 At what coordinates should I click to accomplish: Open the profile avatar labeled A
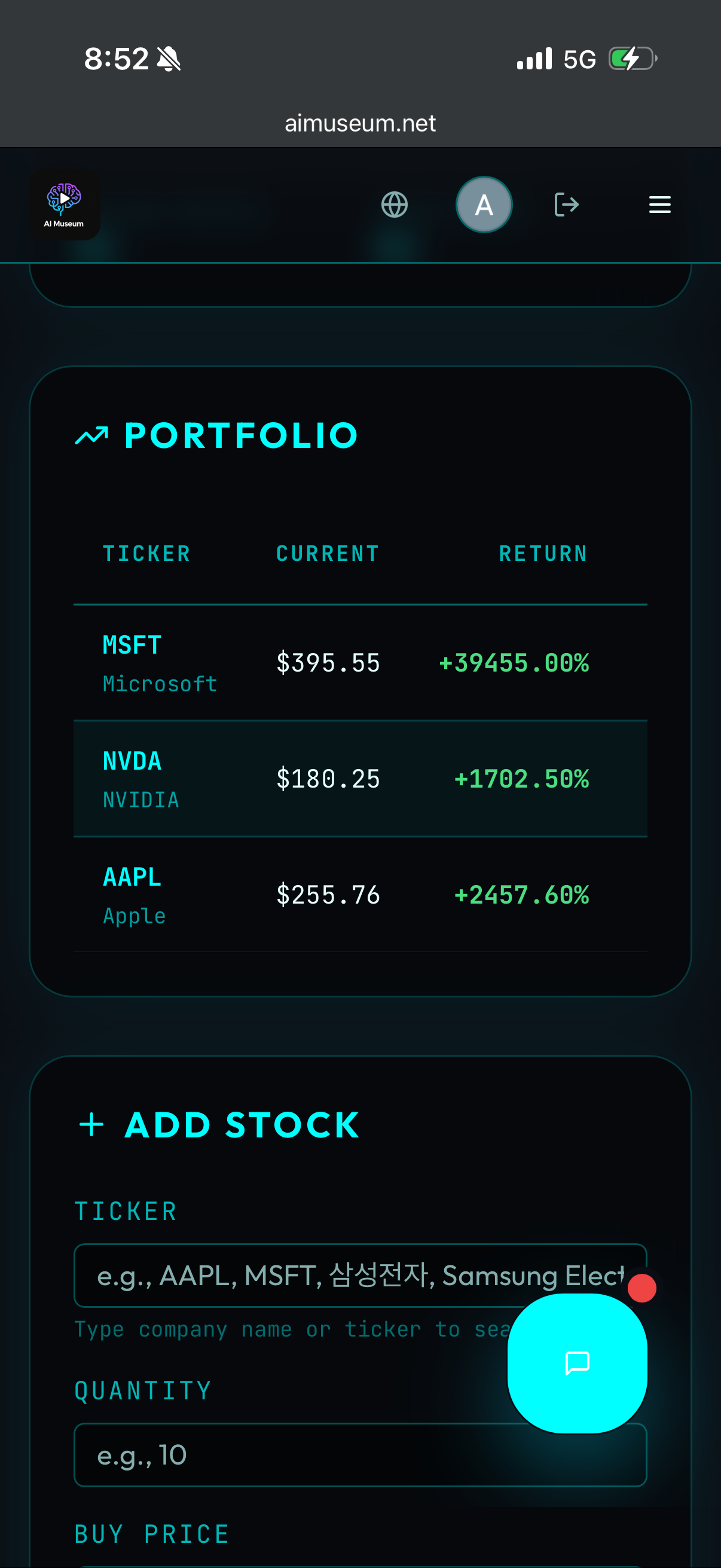tap(484, 205)
